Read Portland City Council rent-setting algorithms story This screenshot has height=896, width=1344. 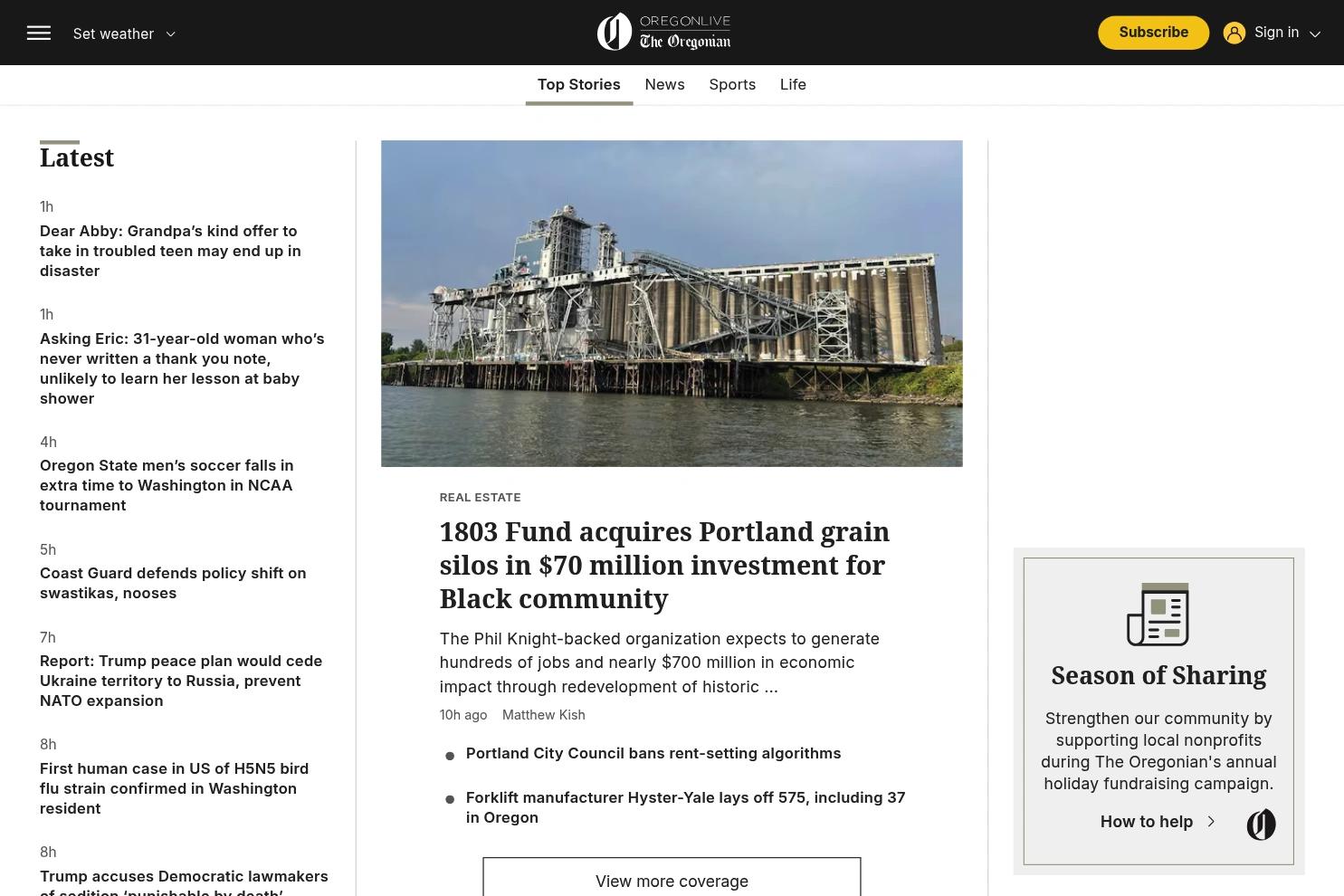point(653,753)
